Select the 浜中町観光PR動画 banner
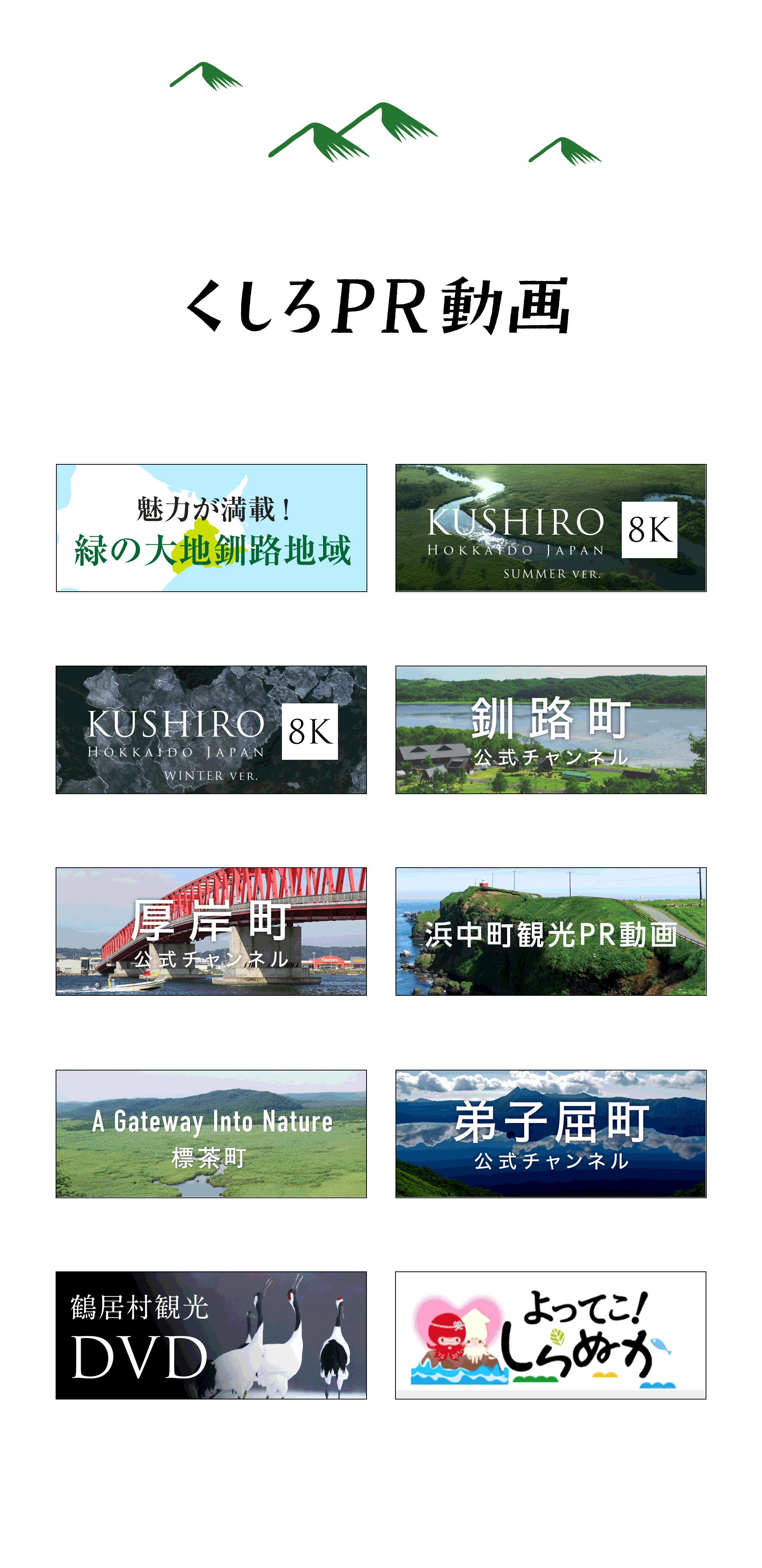The height and width of the screenshot is (1568, 762). click(x=551, y=931)
